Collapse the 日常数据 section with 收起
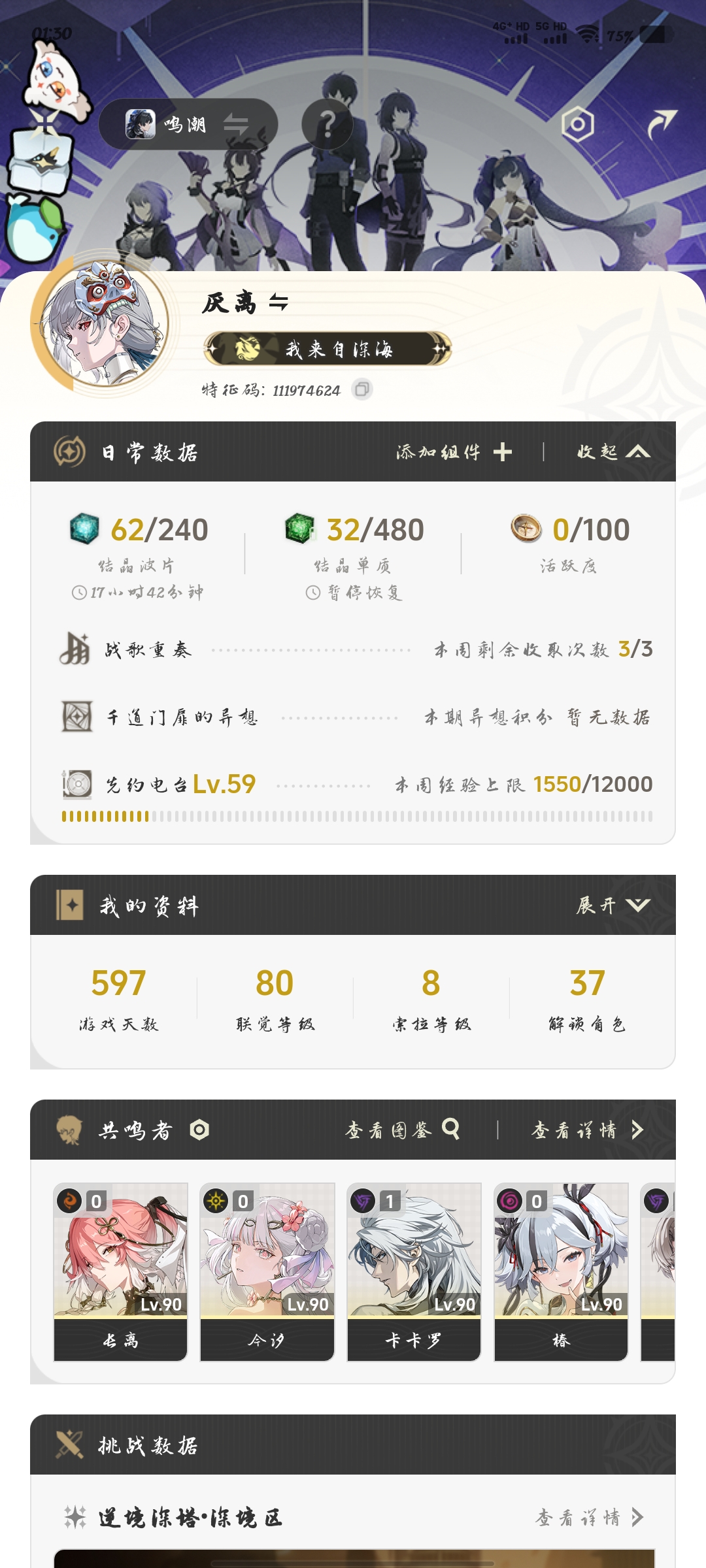The width and height of the screenshot is (706, 1568). click(x=613, y=451)
